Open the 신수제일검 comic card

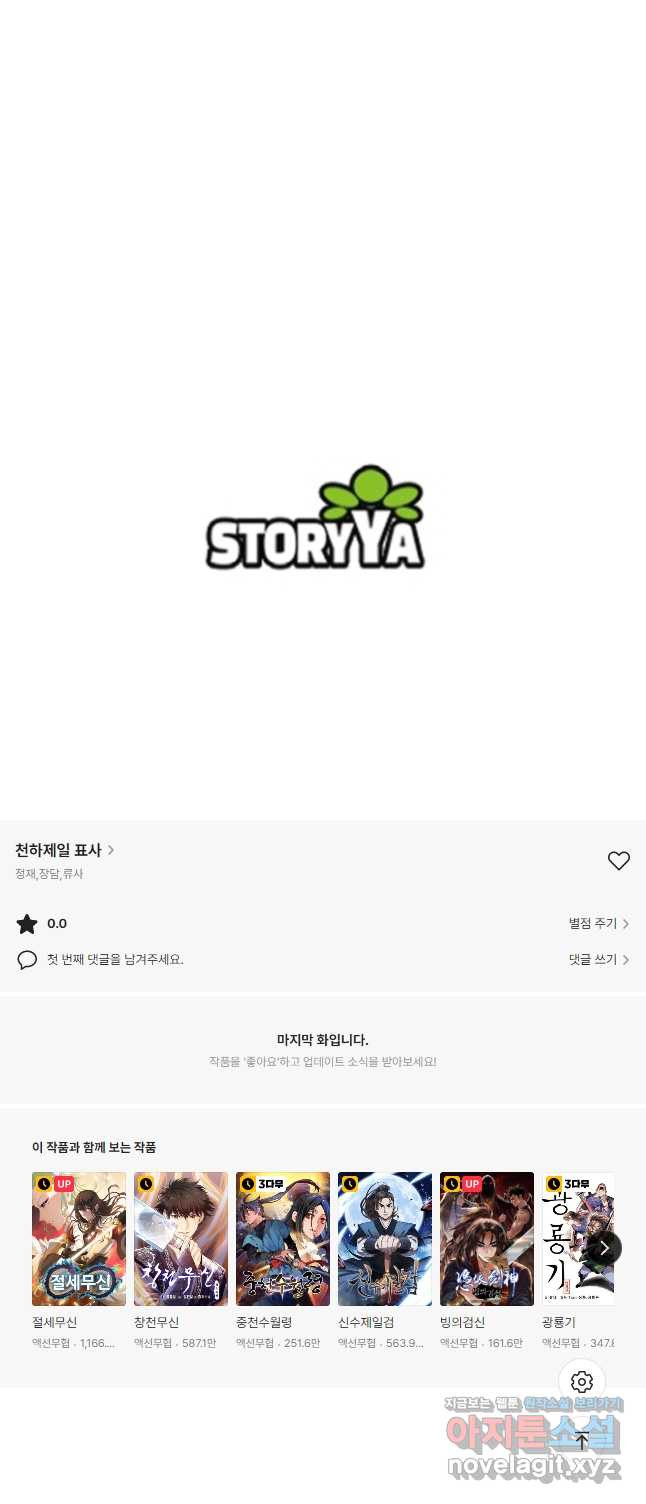(x=385, y=1239)
